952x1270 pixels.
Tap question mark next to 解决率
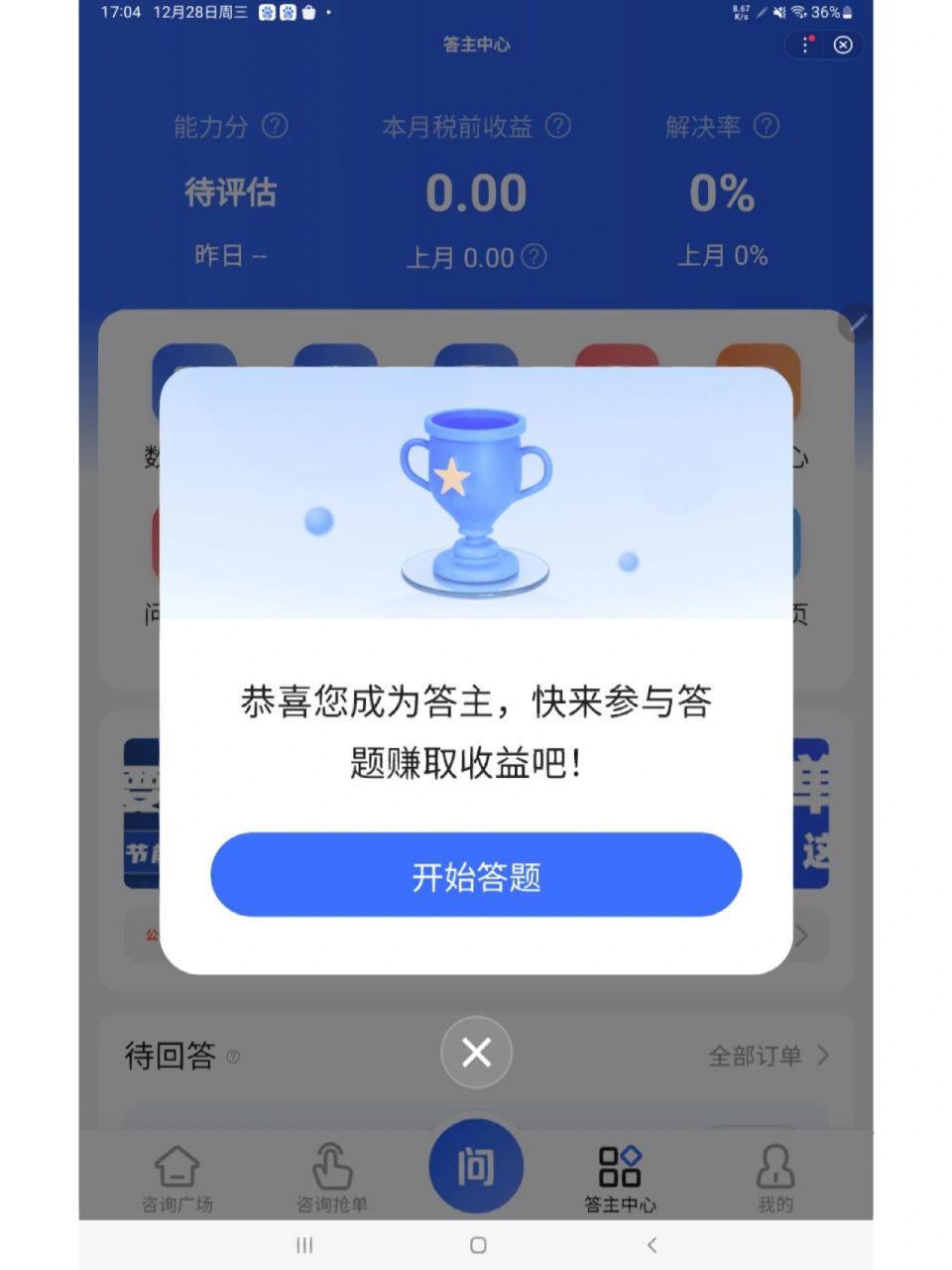click(765, 127)
